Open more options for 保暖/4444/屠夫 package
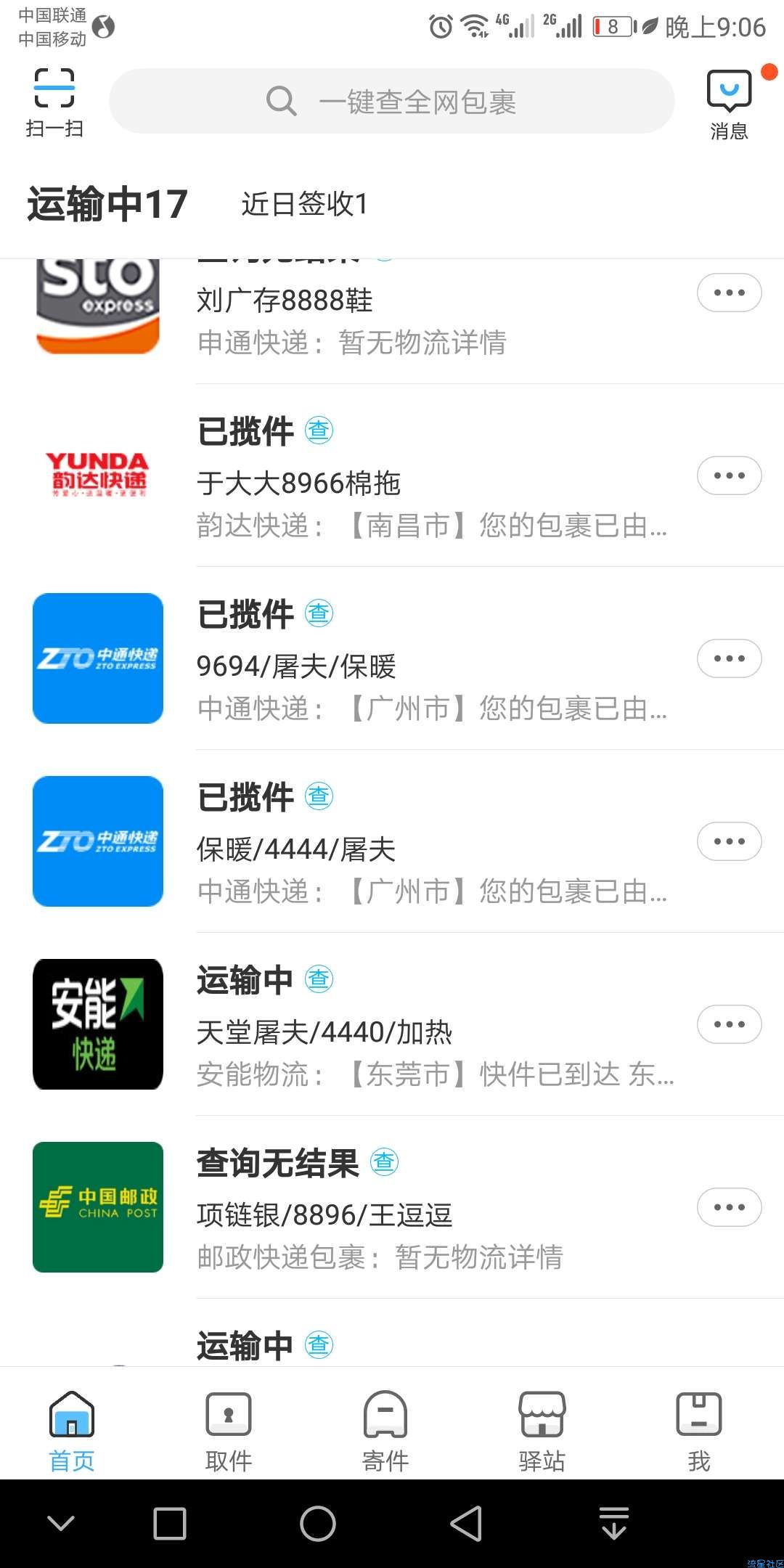The height and width of the screenshot is (1568, 784). (x=729, y=841)
